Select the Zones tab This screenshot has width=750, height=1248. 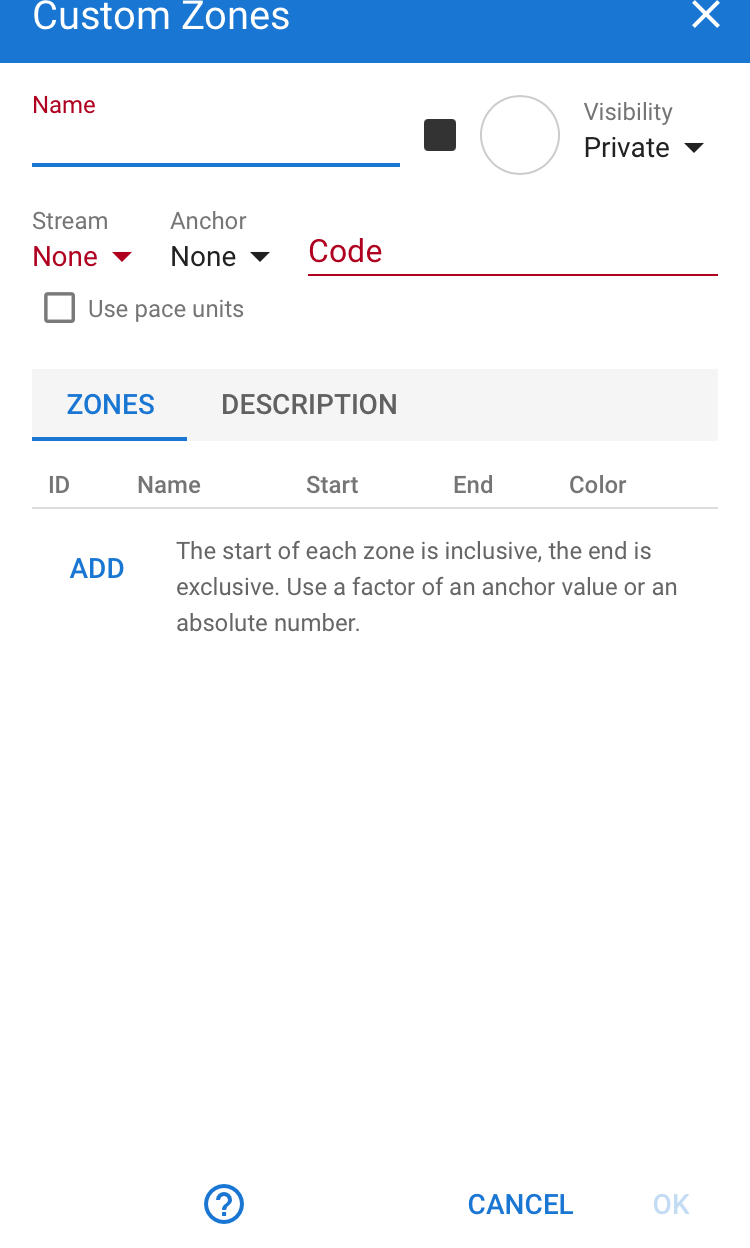pyautogui.click(x=110, y=405)
